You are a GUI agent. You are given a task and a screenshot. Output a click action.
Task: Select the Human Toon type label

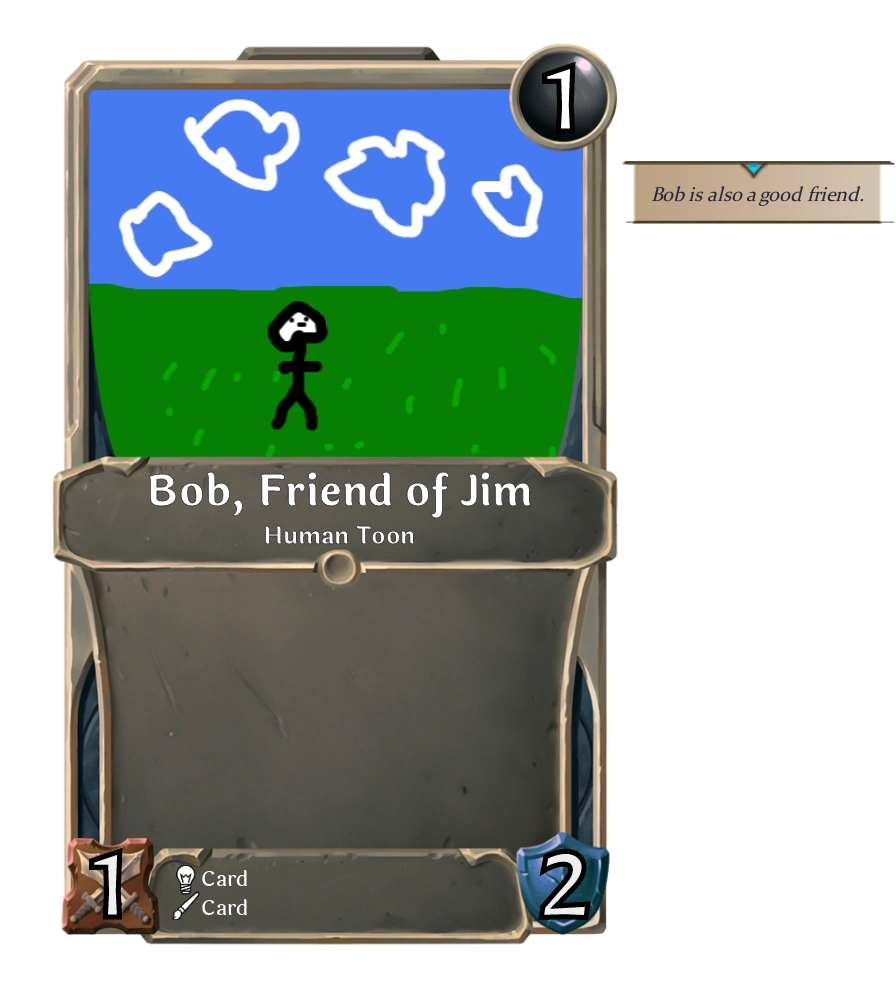point(338,535)
